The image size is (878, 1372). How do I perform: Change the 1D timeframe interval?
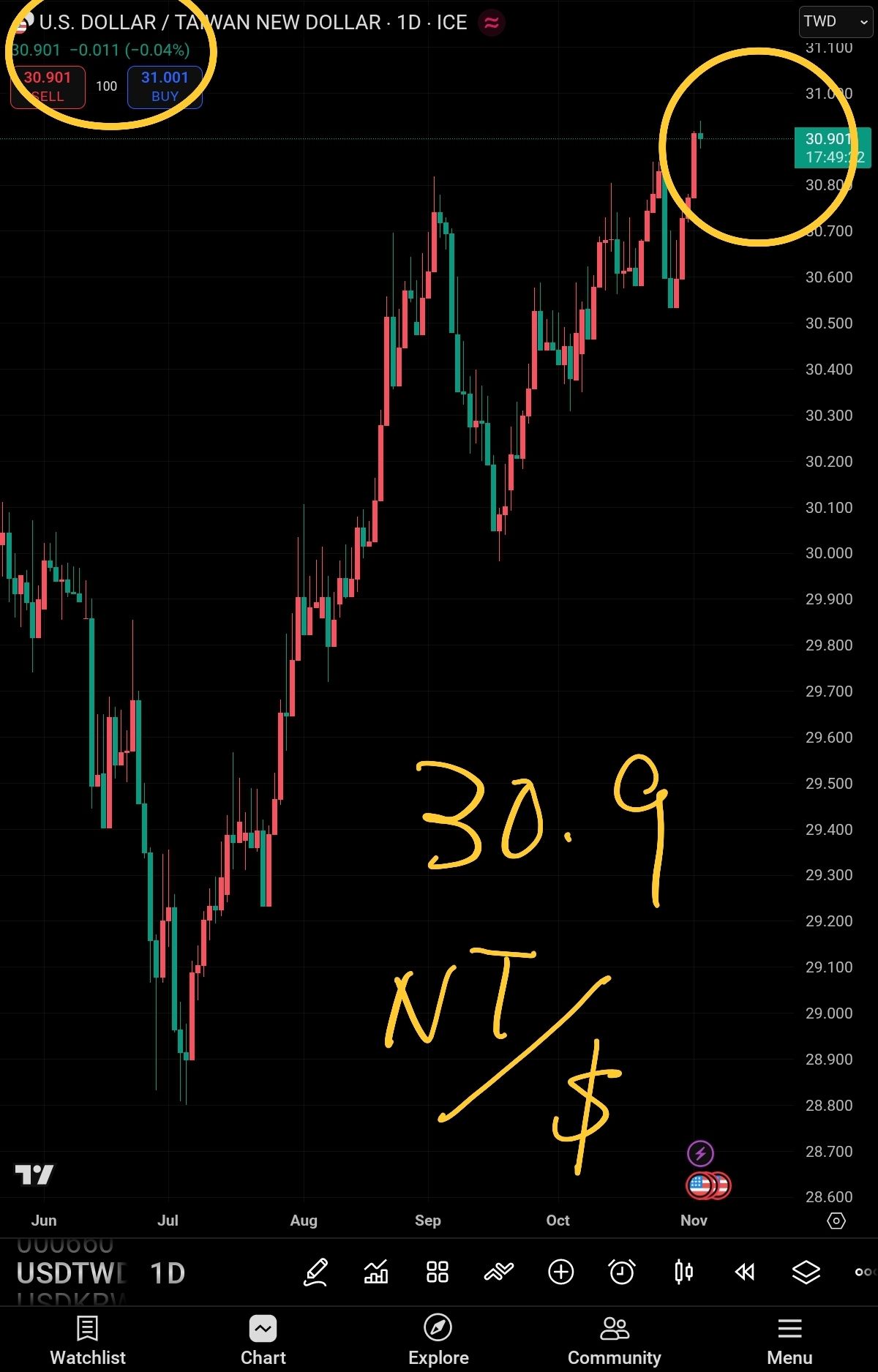tap(168, 1273)
